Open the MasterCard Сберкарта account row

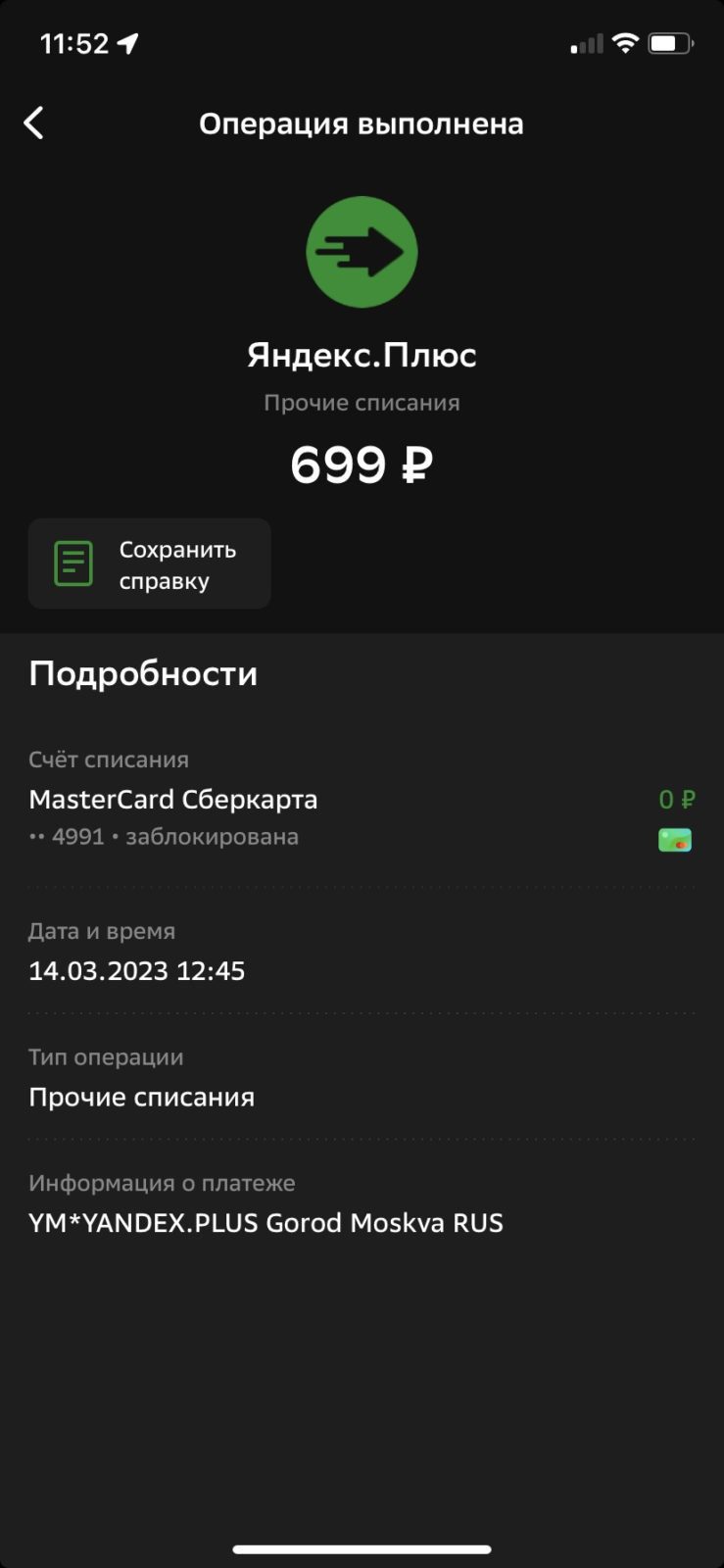[x=362, y=817]
